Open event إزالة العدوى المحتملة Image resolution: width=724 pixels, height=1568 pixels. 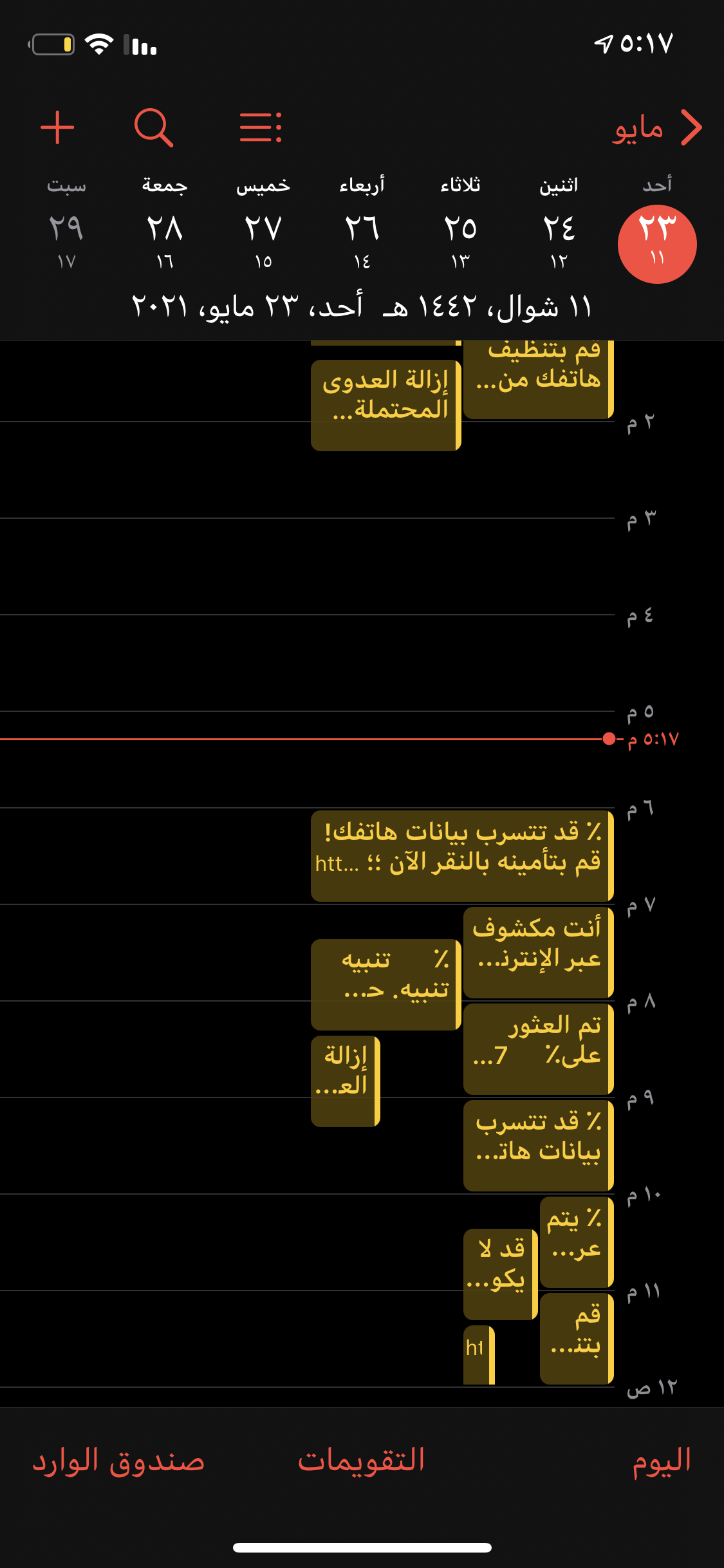(386, 405)
